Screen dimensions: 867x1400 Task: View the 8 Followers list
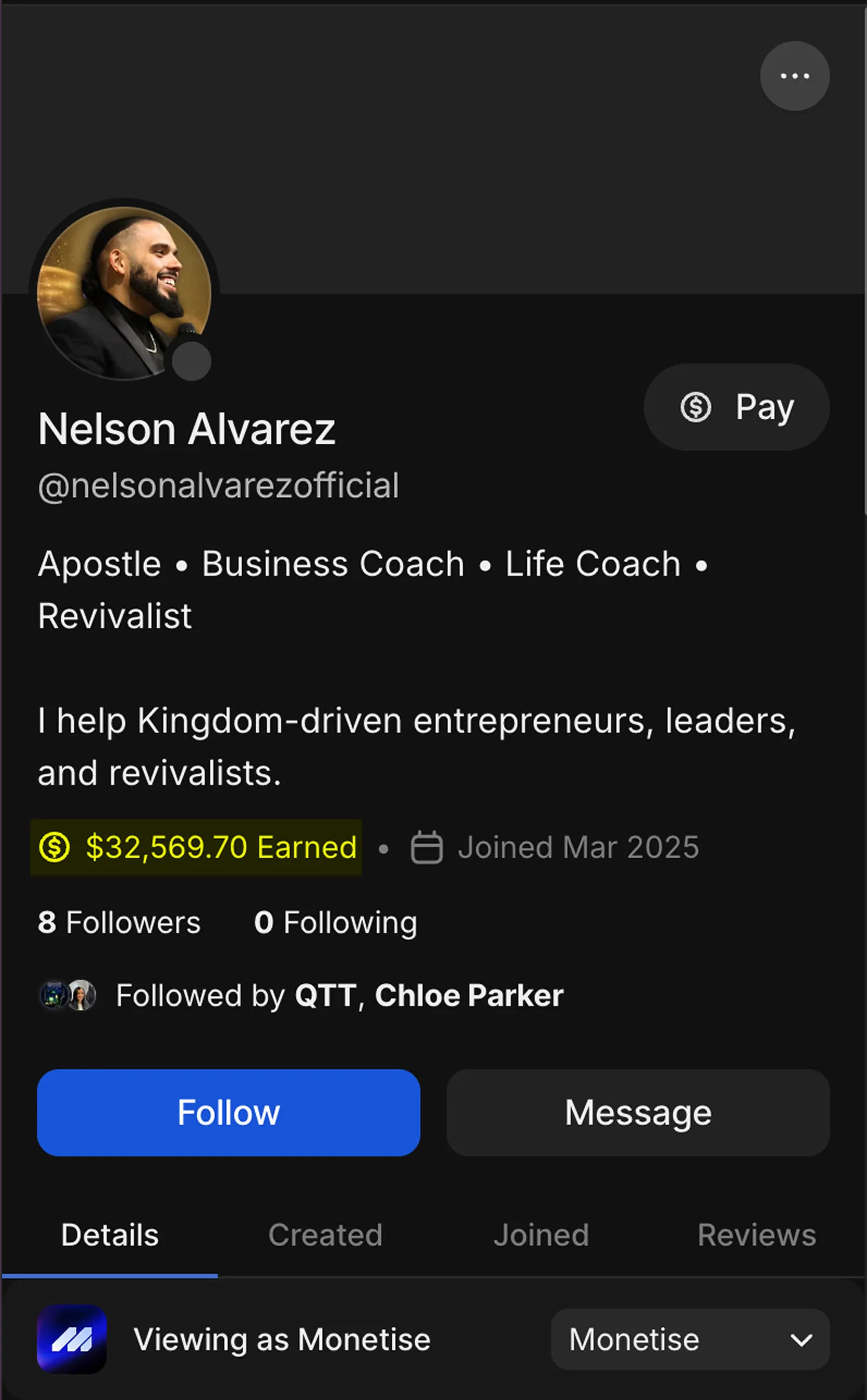click(119, 923)
